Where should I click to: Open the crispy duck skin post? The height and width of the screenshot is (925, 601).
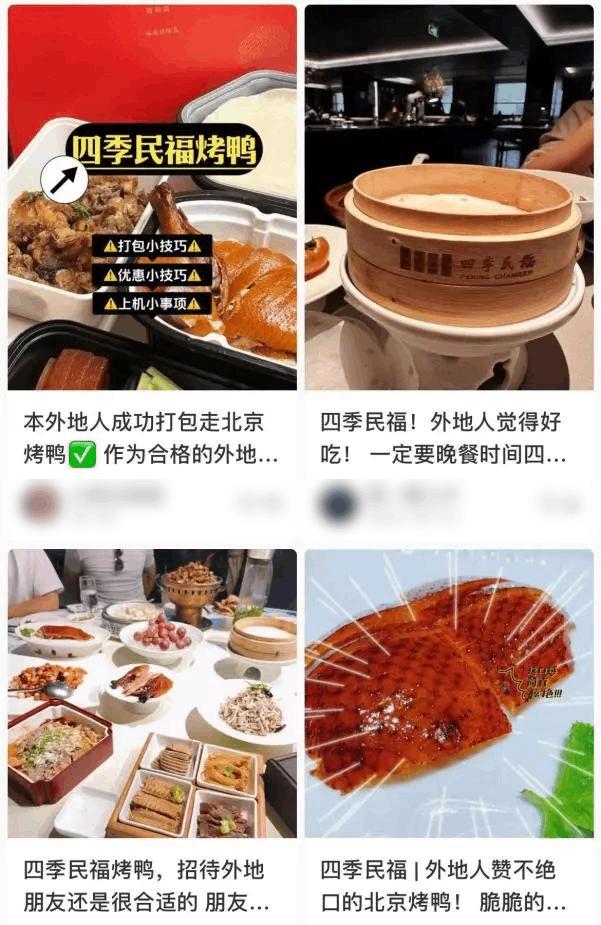click(x=448, y=693)
